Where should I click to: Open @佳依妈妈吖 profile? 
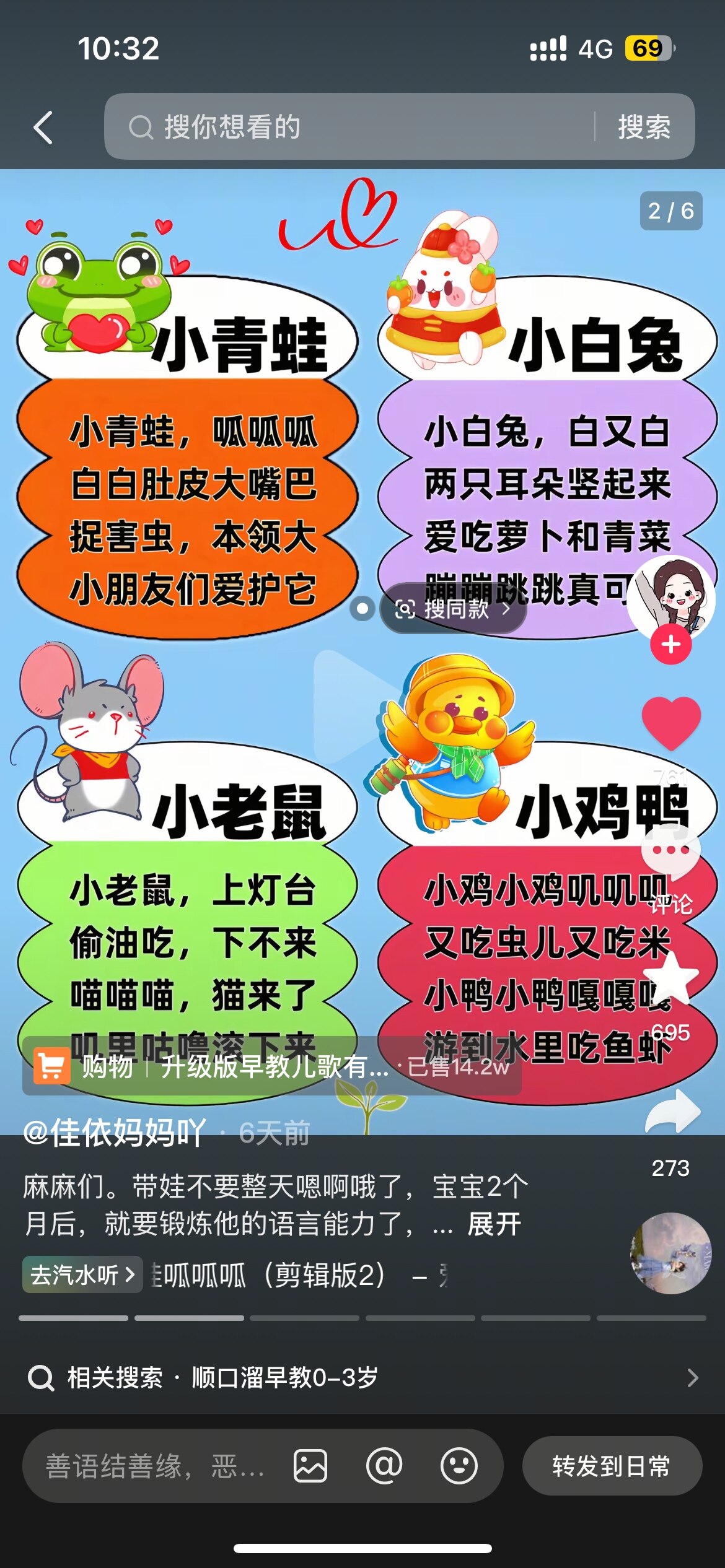114,1133
